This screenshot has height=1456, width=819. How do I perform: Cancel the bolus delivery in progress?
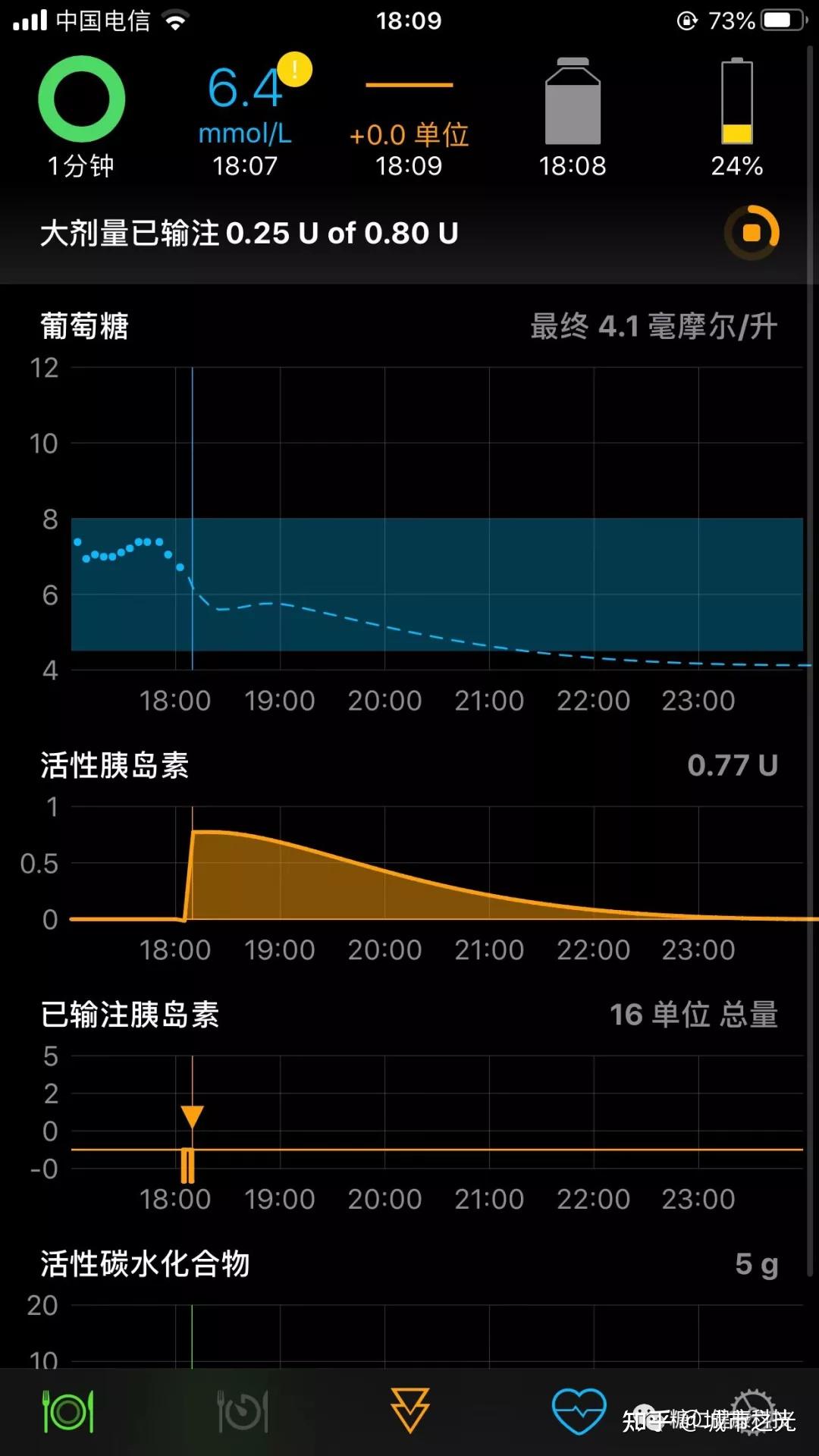point(752,233)
